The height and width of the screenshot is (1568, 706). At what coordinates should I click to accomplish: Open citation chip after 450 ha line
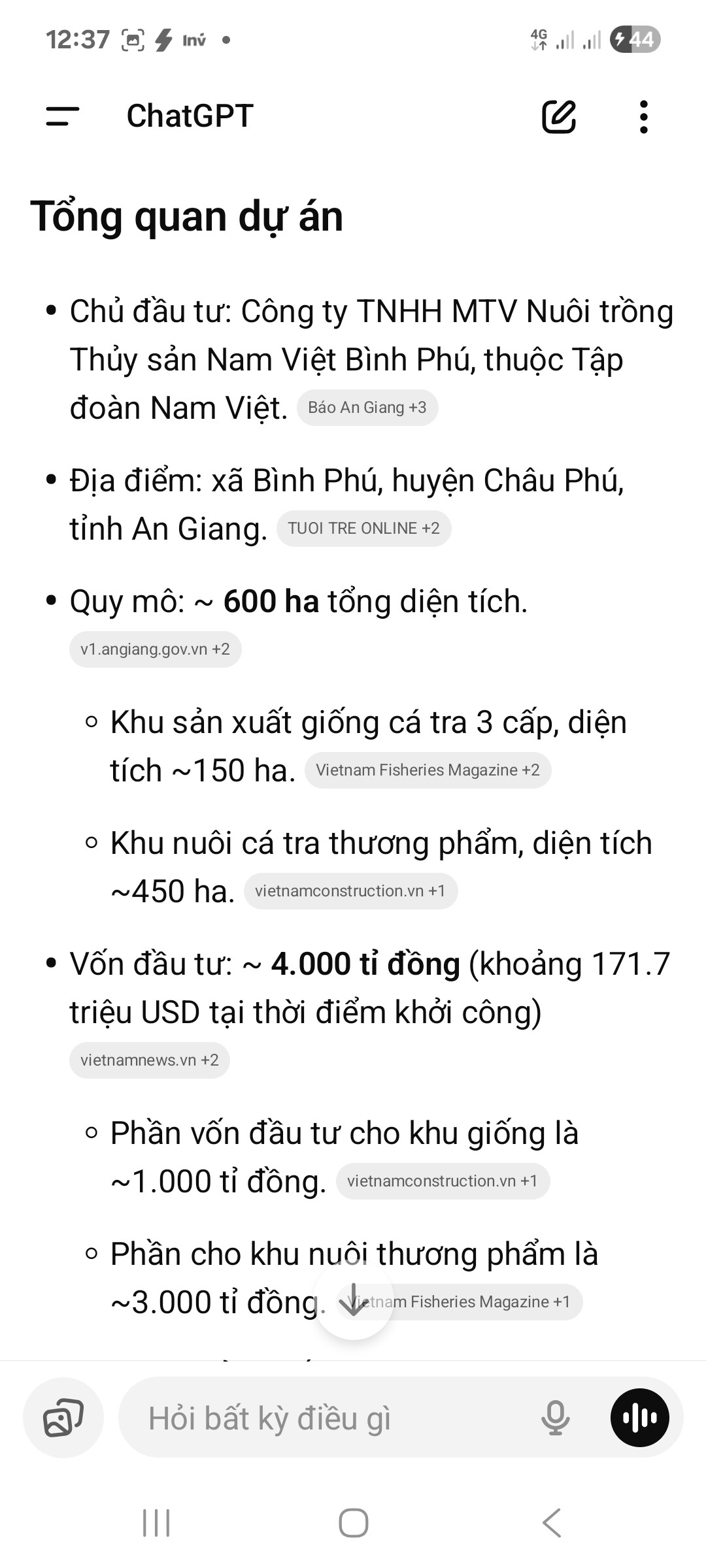[x=350, y=891]
